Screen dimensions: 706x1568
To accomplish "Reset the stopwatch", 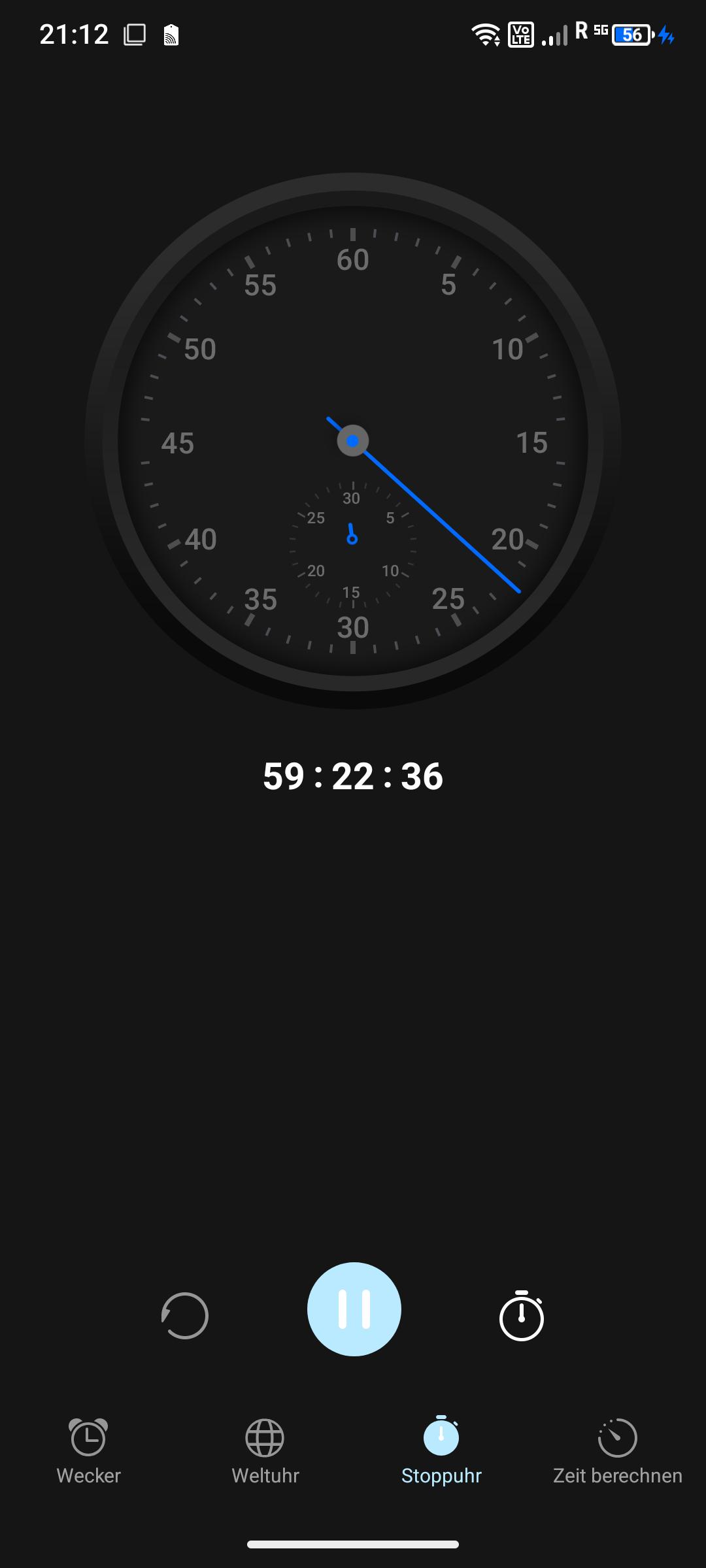I will point(185,1315).
